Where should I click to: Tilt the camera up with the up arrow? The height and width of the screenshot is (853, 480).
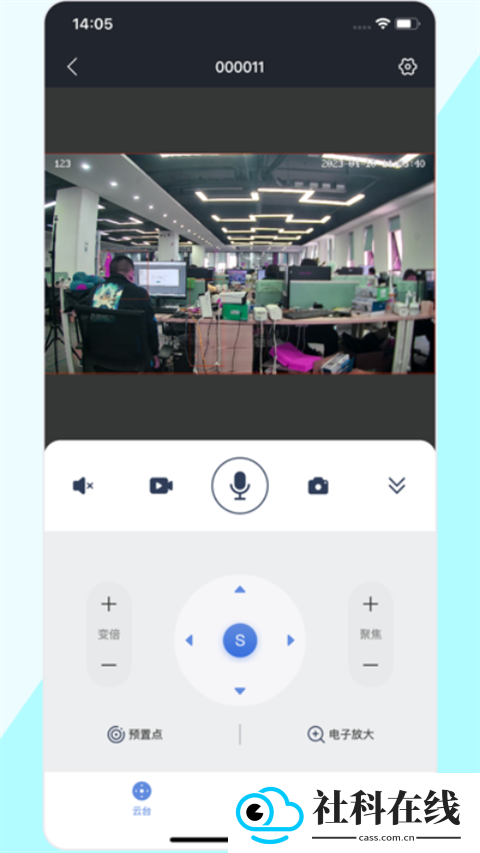click(x=240, y=590)
